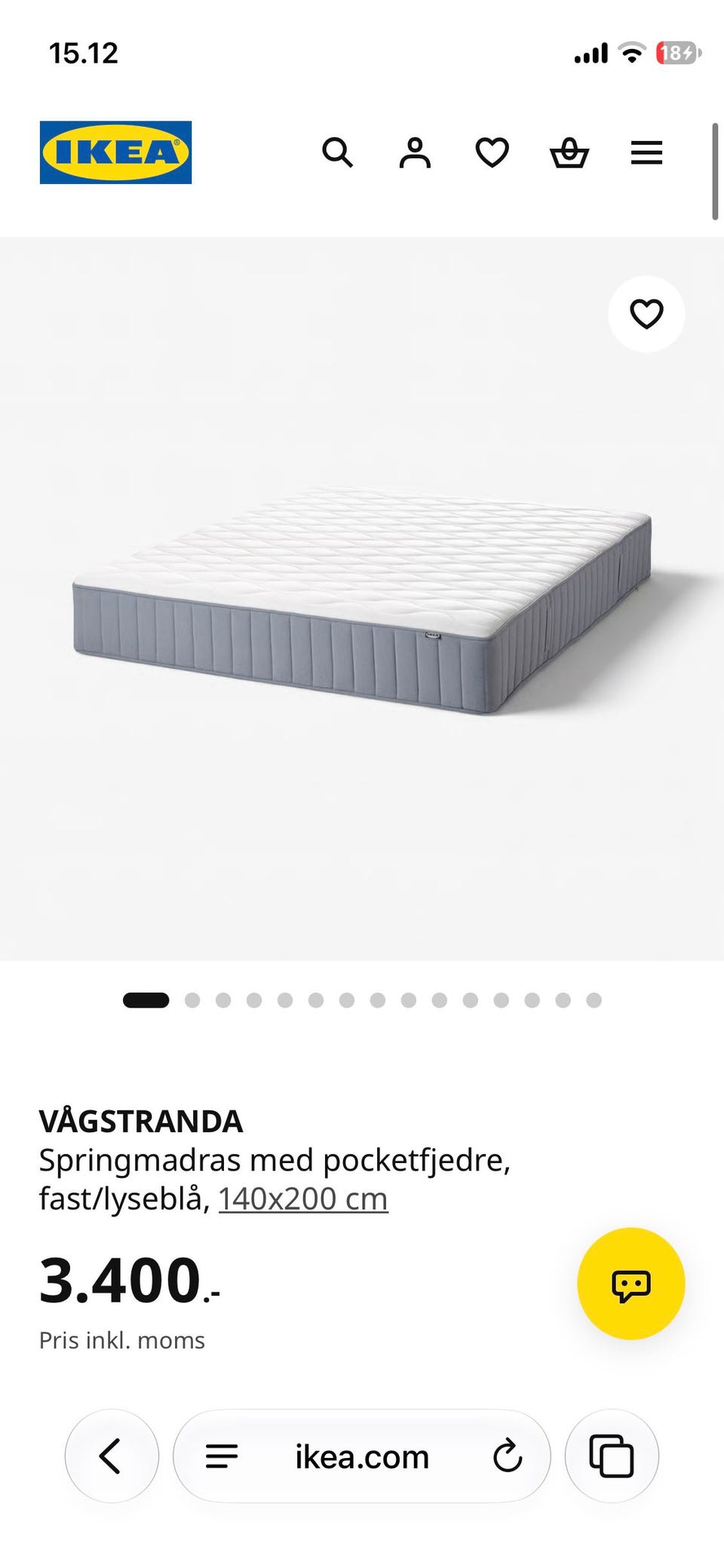This screenshot has width=724, height=1568.
Task: Go back in the browser
Action: coord(112,1456)
